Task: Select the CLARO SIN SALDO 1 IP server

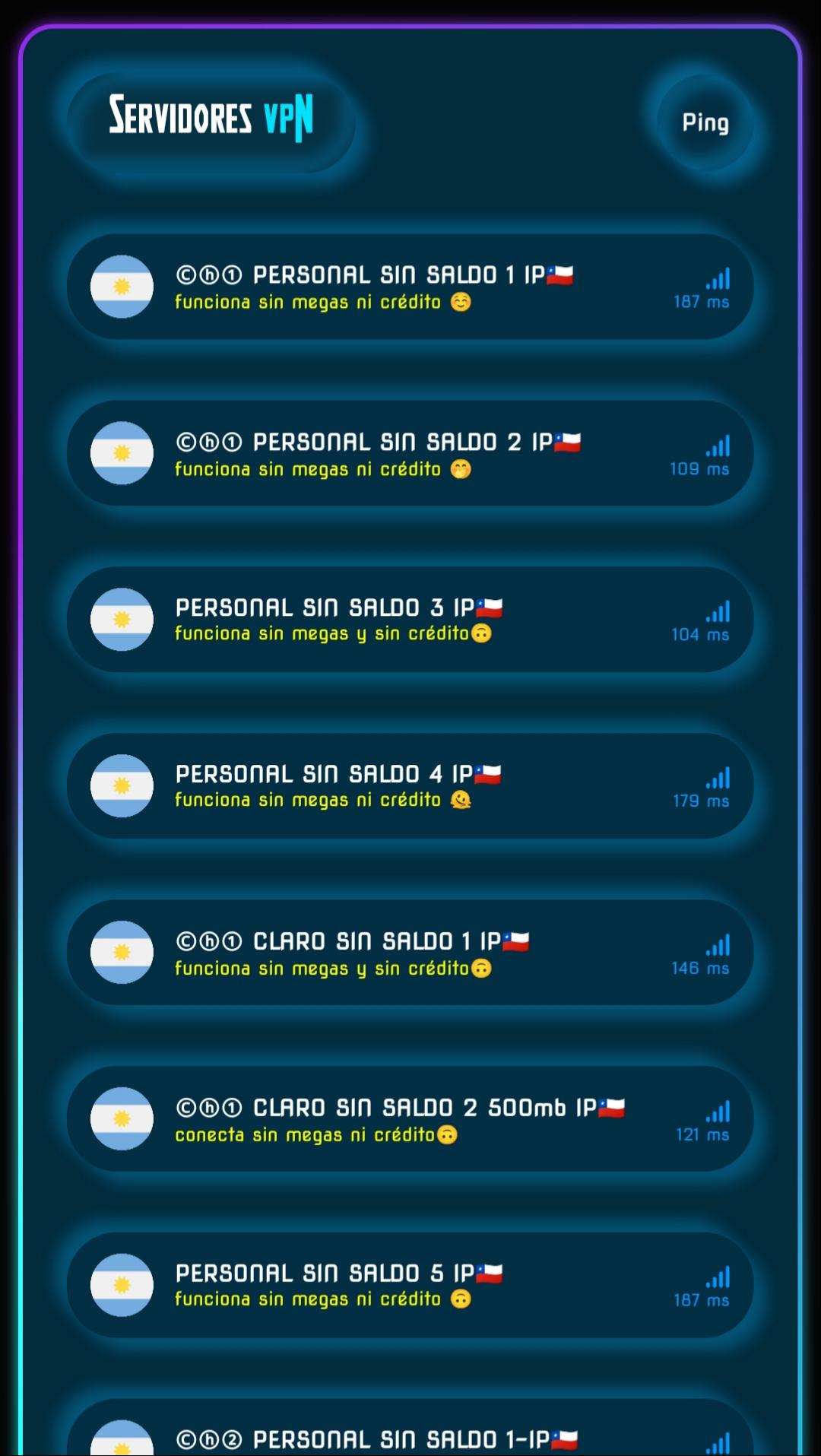Action: pyautogui.click(x=410, y=953)
